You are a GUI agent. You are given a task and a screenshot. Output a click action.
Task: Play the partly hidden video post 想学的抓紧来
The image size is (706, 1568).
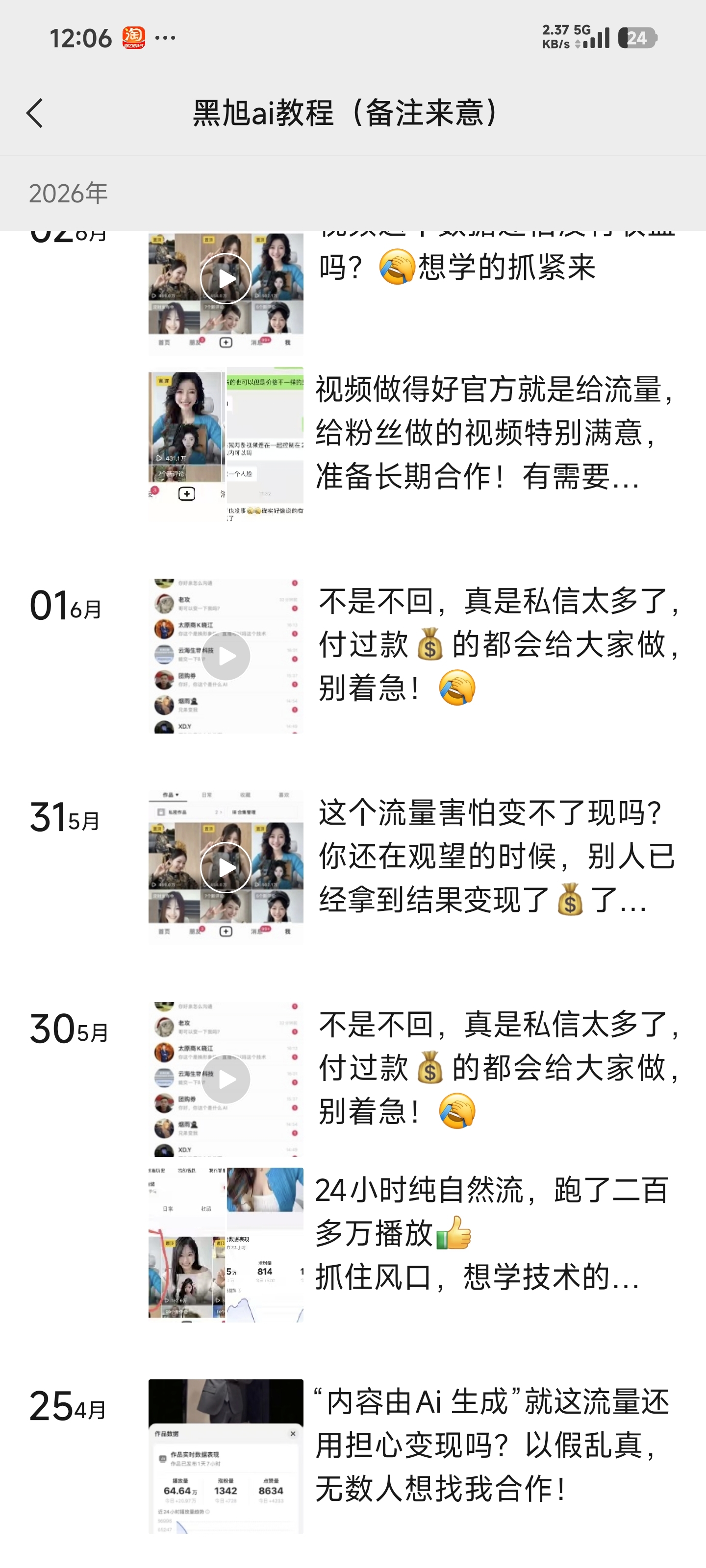tap(226, 279)
